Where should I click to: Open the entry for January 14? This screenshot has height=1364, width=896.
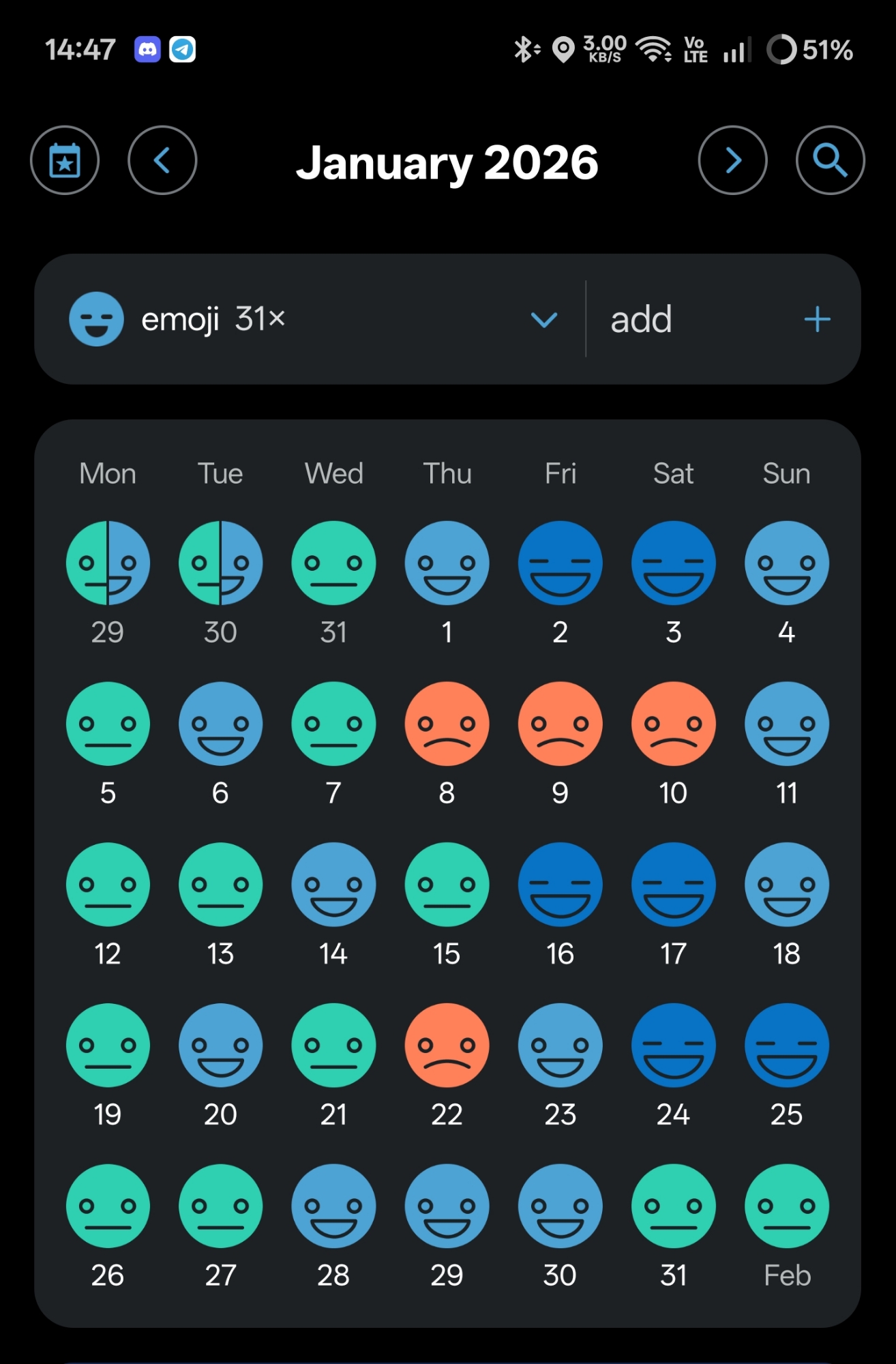tap(333, 885)
